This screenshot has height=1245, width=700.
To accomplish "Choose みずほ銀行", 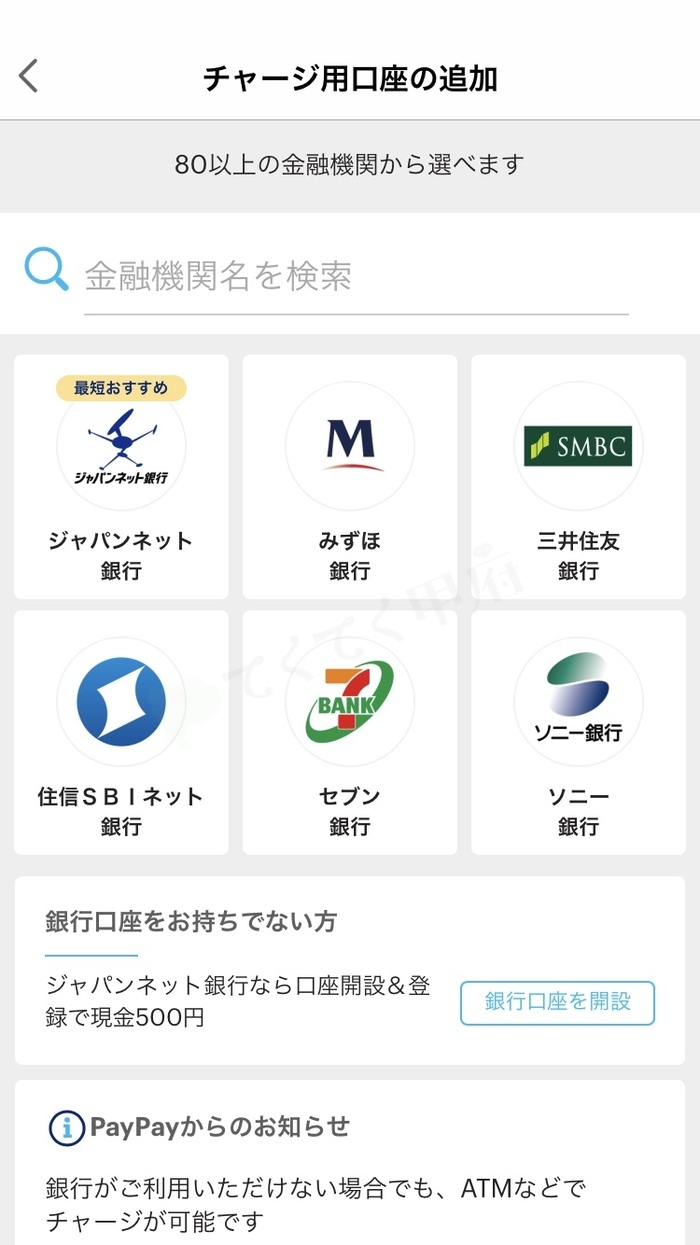I will click(350, 477).
